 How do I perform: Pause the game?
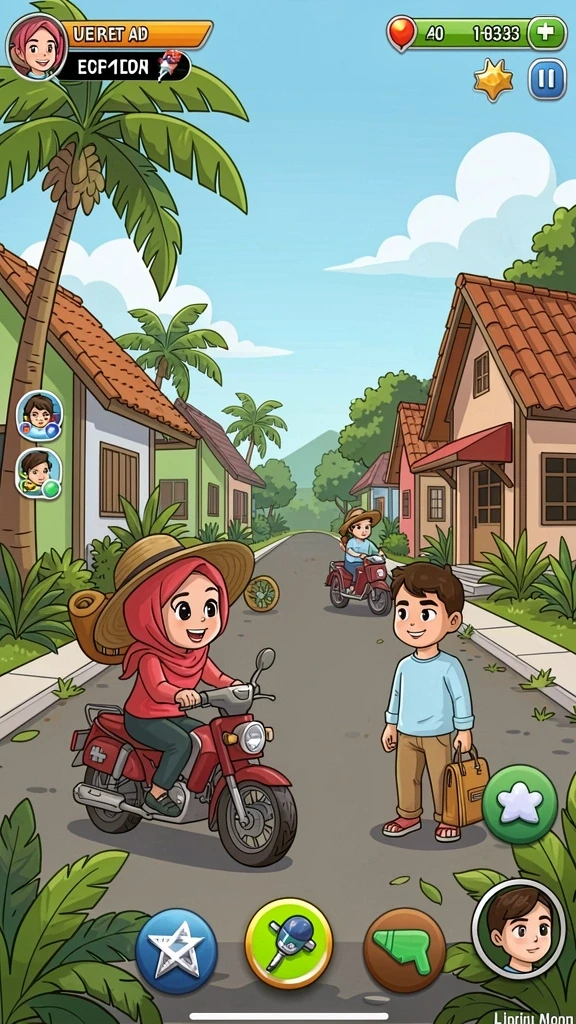(x=547, y=79)
